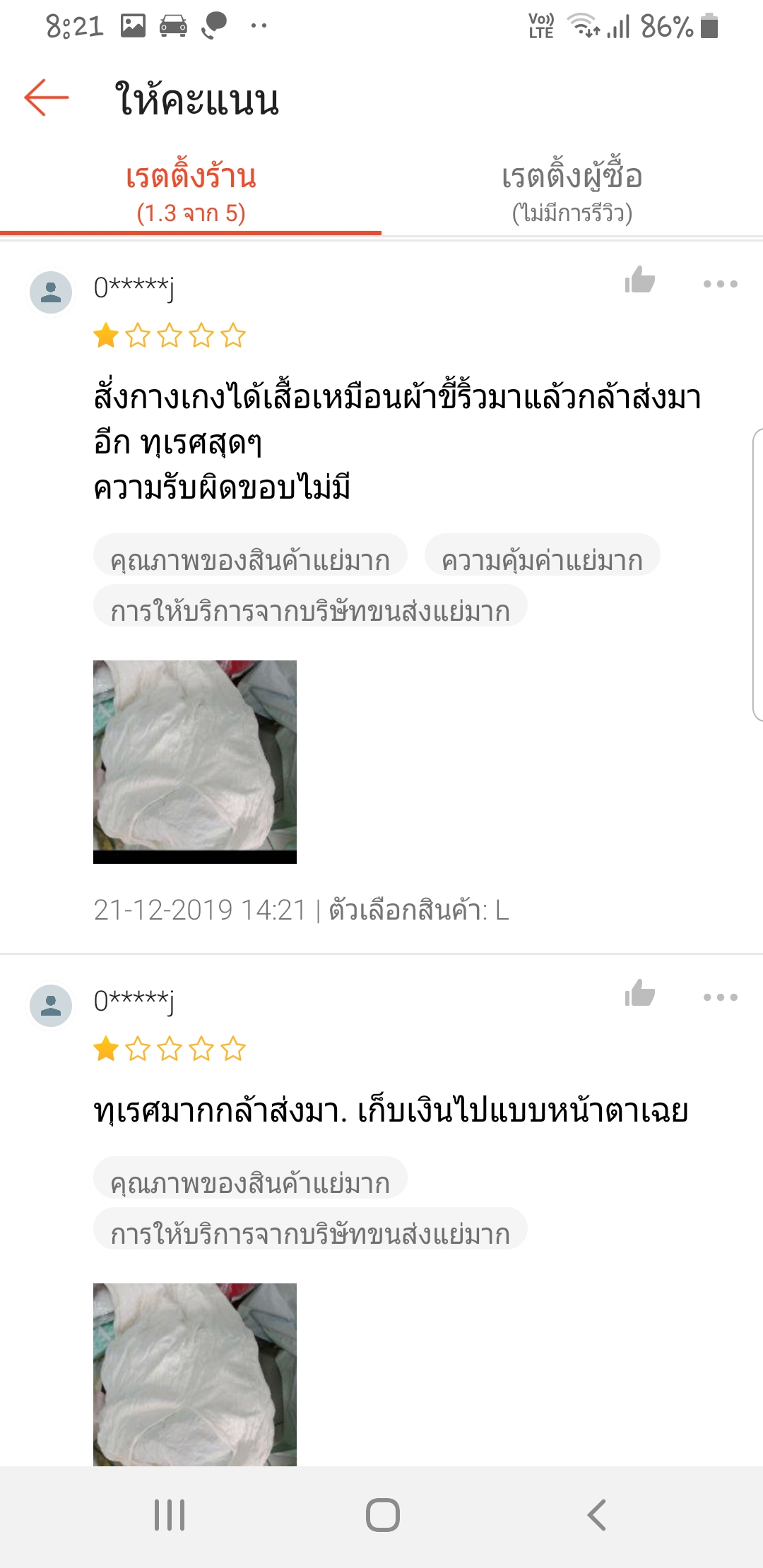Screen dimensions: 763x1568
Task: Like the review starting ทุเรศมากกล้าส่งมา
Action: pos(639,994)
